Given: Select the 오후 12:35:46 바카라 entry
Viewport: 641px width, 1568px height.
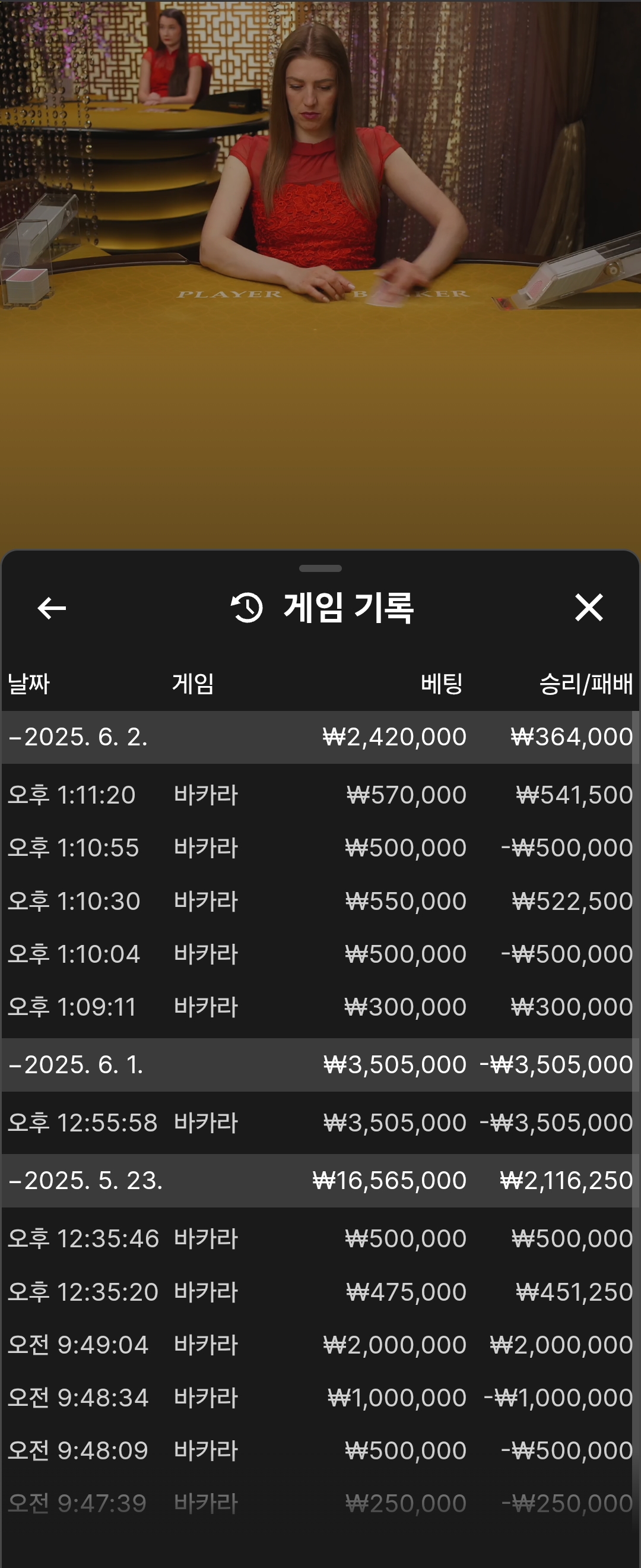Looking at the screenshot, I should click(320, 1239).
